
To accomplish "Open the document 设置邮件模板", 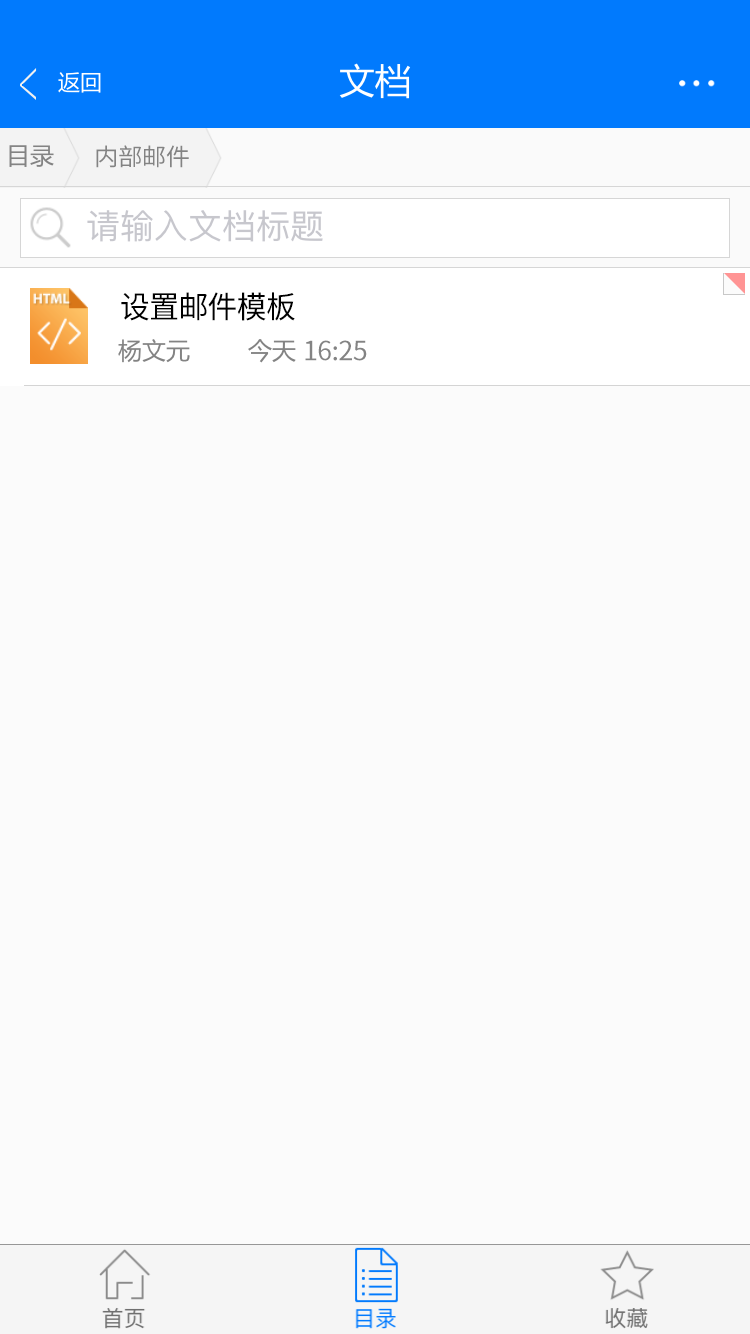I will (x=375, y=326).
